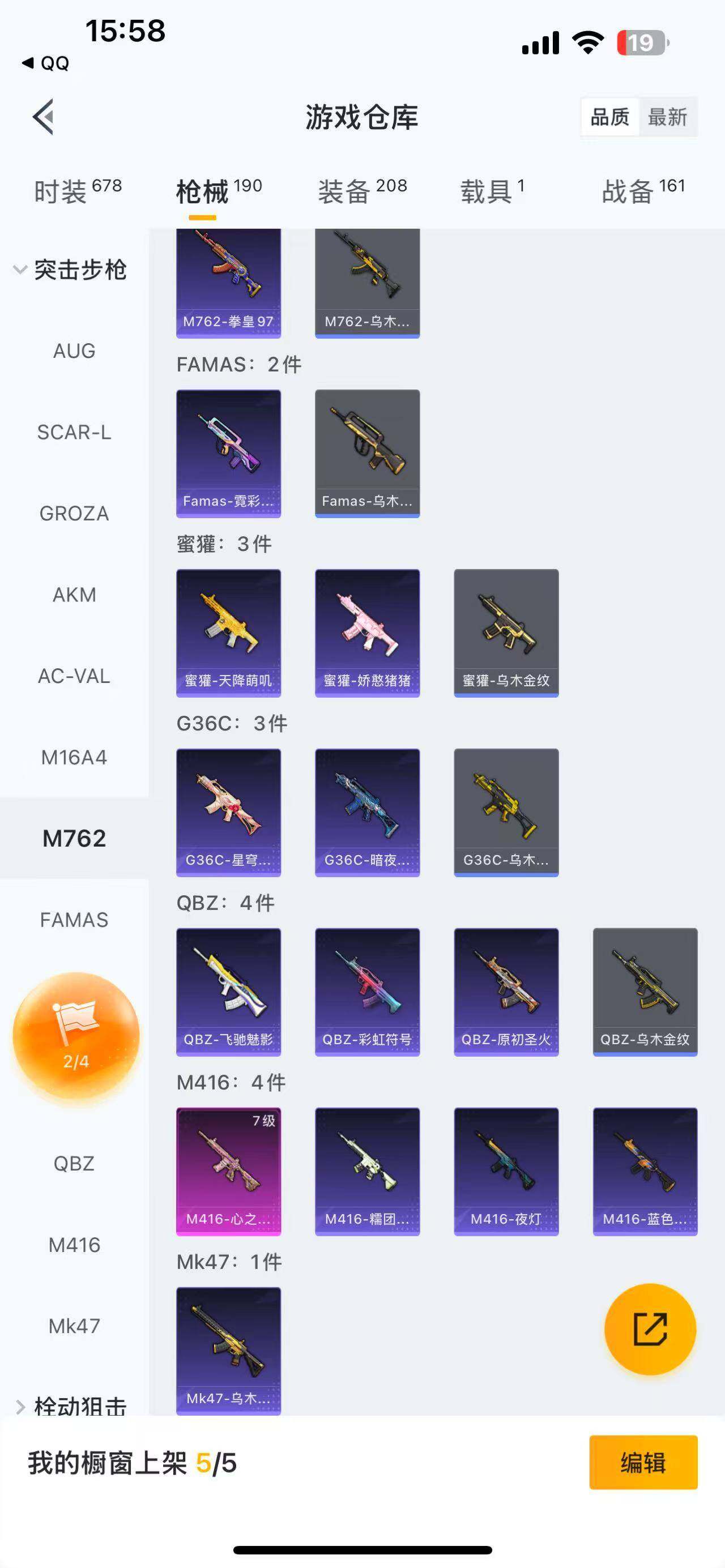Return to QQ via status bar link

(x=46, y=63)
